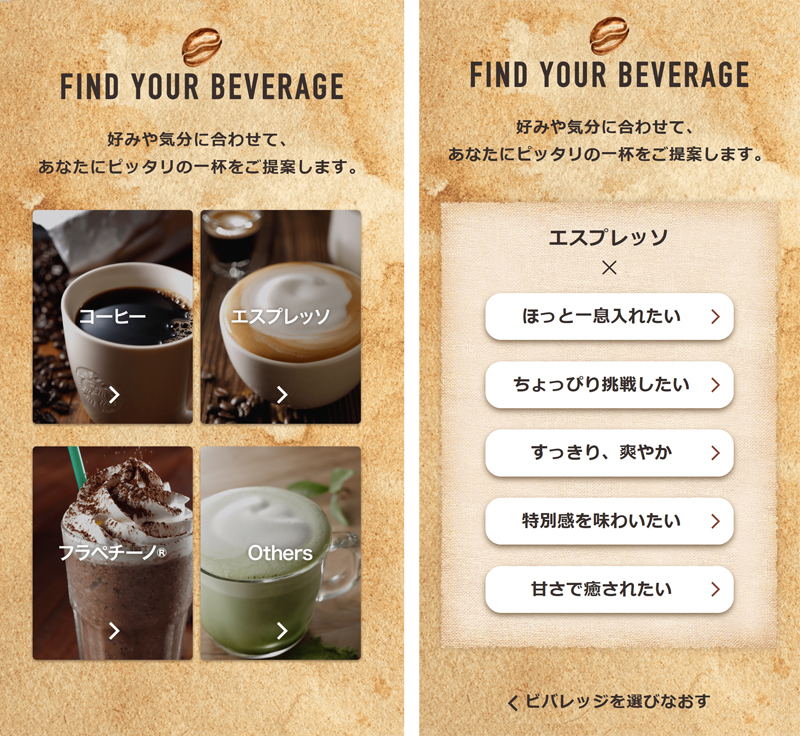
Task: Tap 特別感を味わいたい button
Action: pyautogui.click(x=609, y=521)
